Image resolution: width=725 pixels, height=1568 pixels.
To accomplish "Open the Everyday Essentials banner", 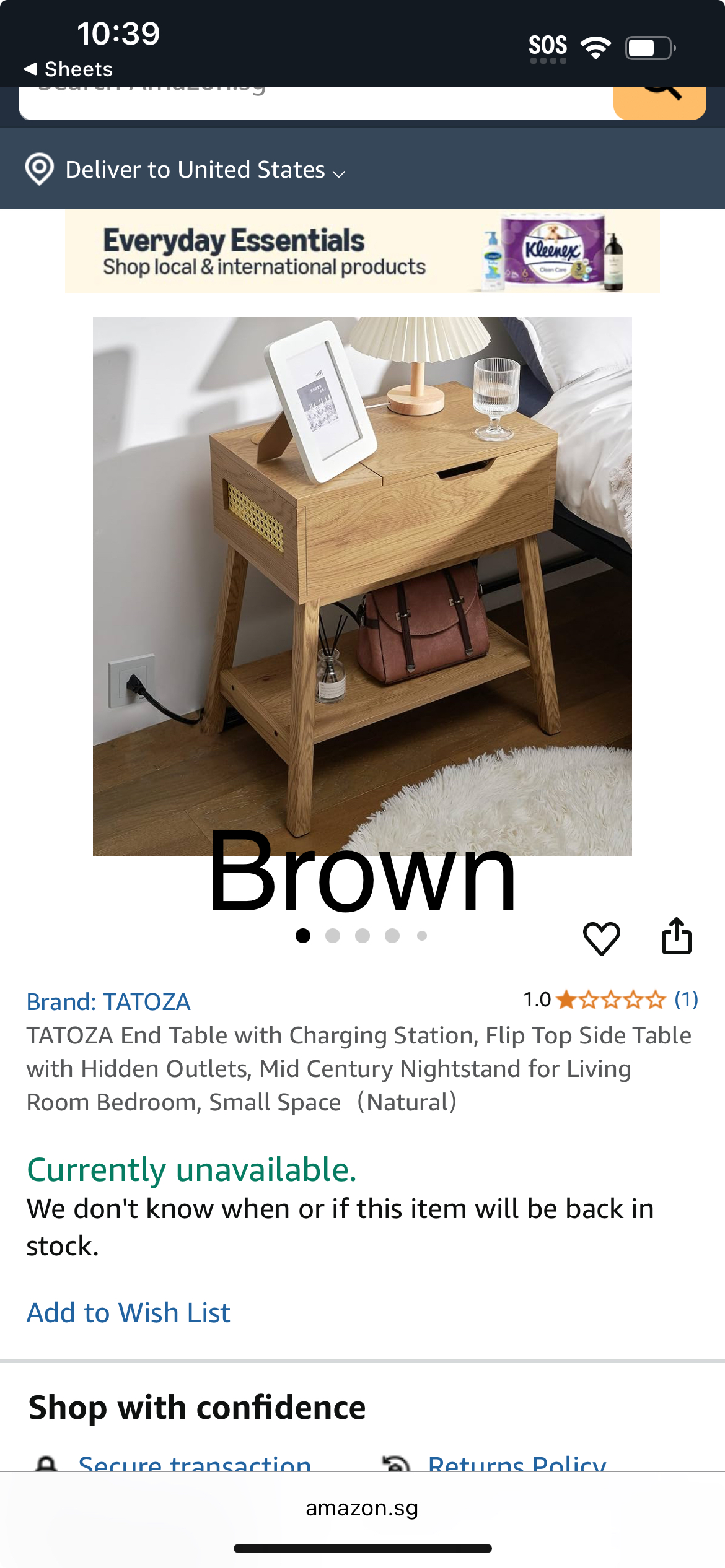I will (x=362, y=251).
